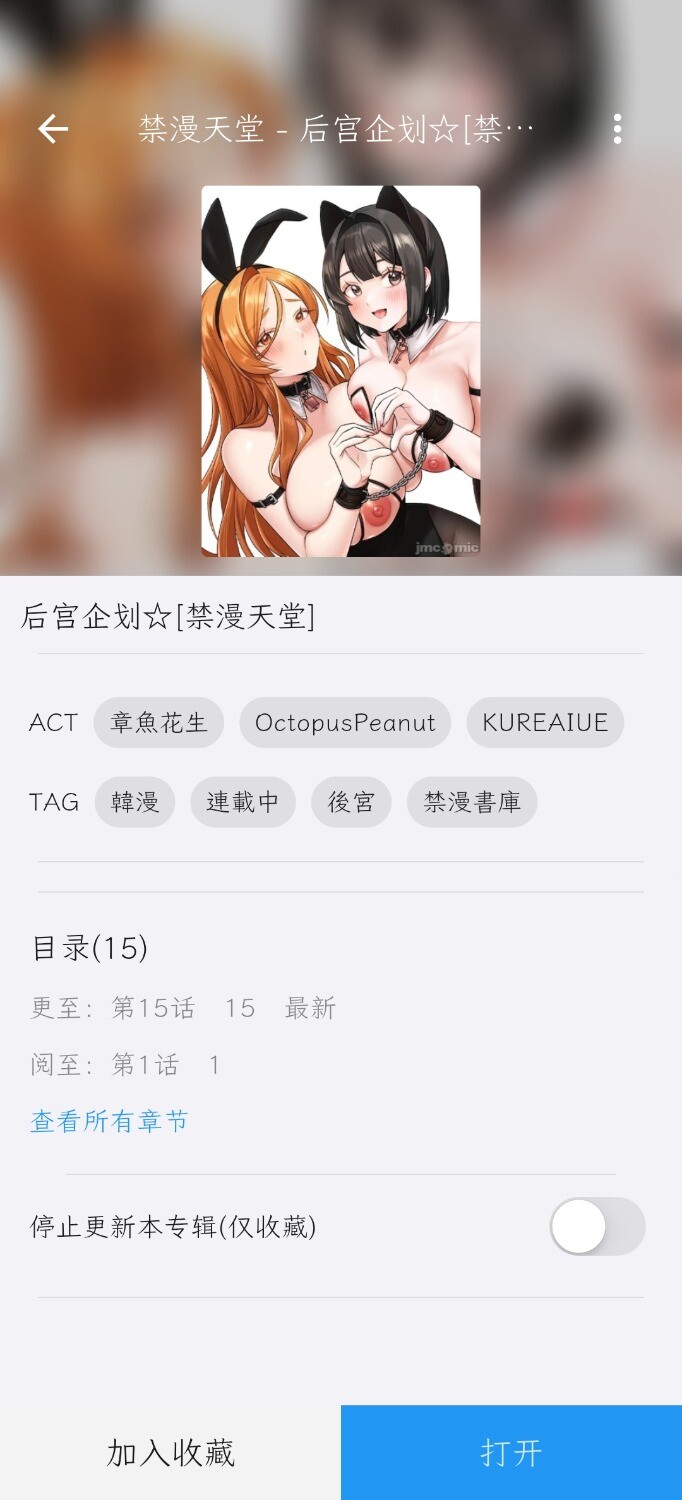The width and height of the screenshot is (682, 1500).
Task: View all chapters via 查看所有章节
Action: (109, 1122)
